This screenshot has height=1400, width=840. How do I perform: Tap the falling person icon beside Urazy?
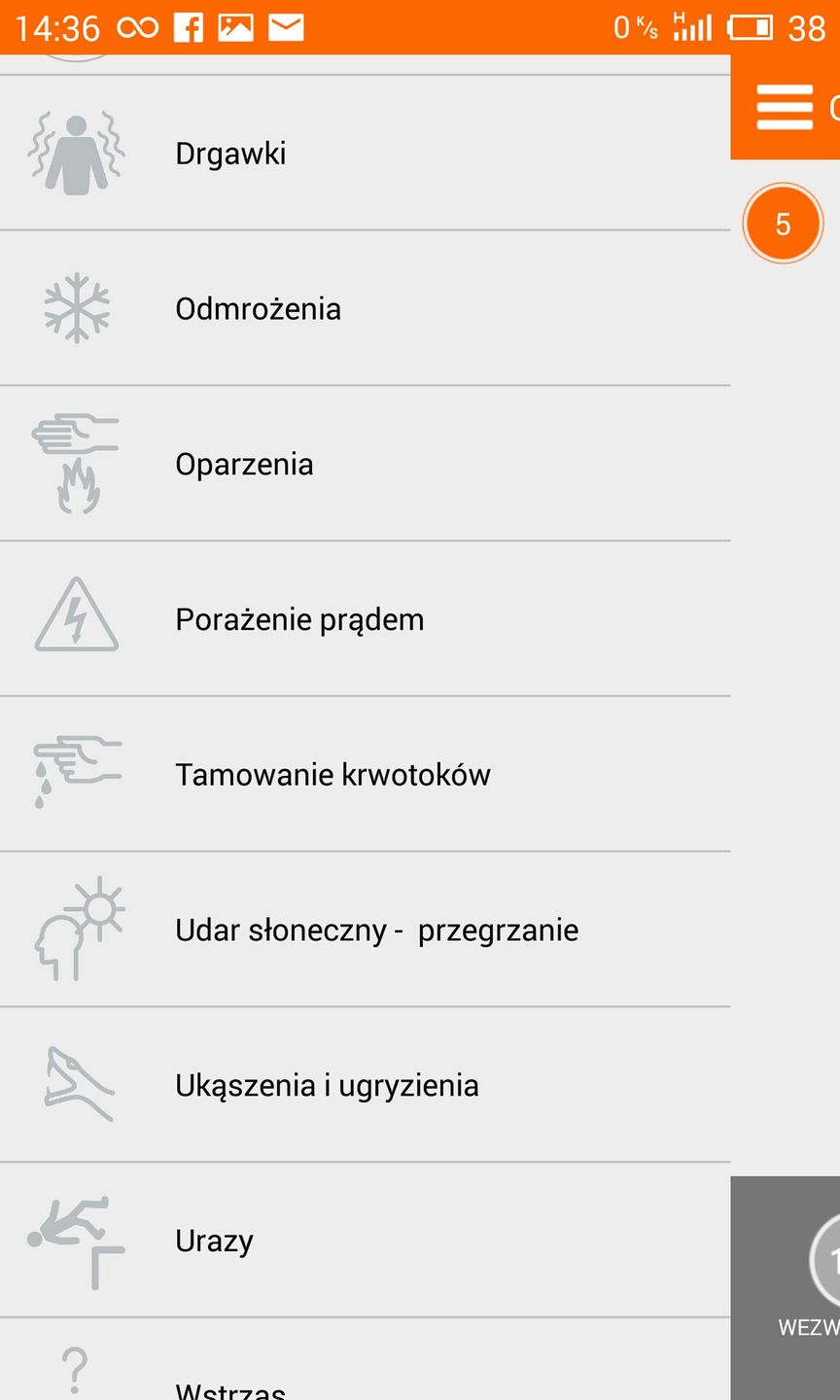(76, 1241)
